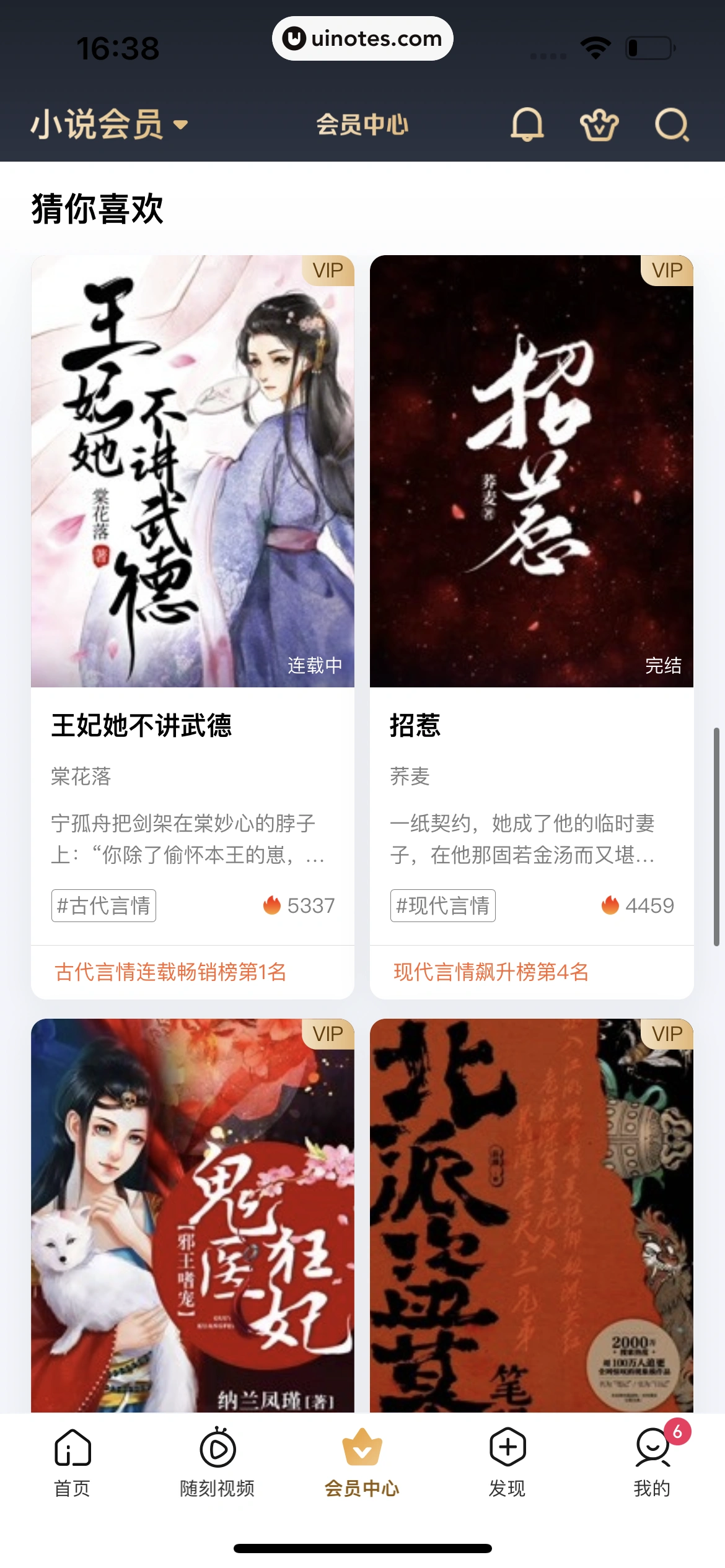Viewport: 725px width, 1568px height.
Task: Open search from the top bar
Action: pyautogui.click(x=672, y=126)
